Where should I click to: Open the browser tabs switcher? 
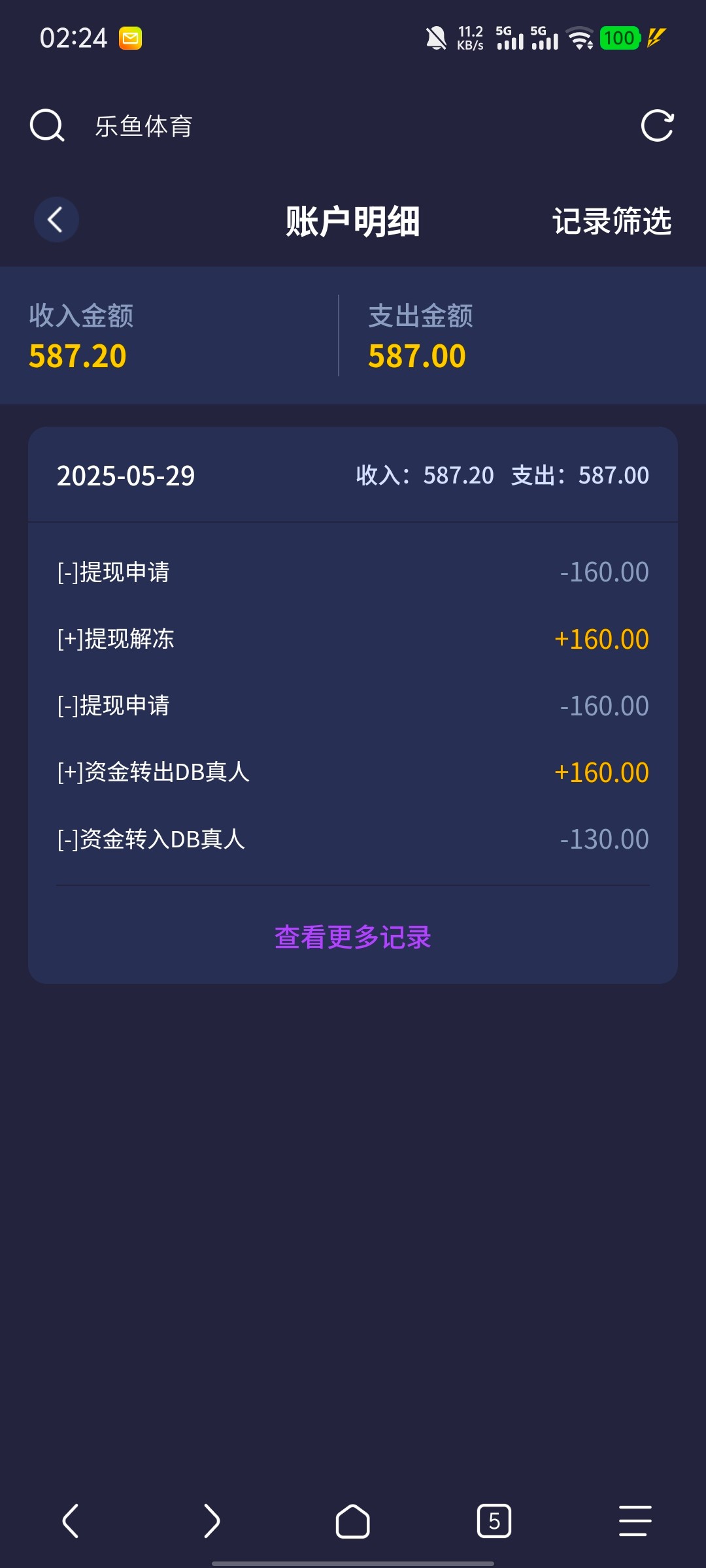tap(494, 1521)
